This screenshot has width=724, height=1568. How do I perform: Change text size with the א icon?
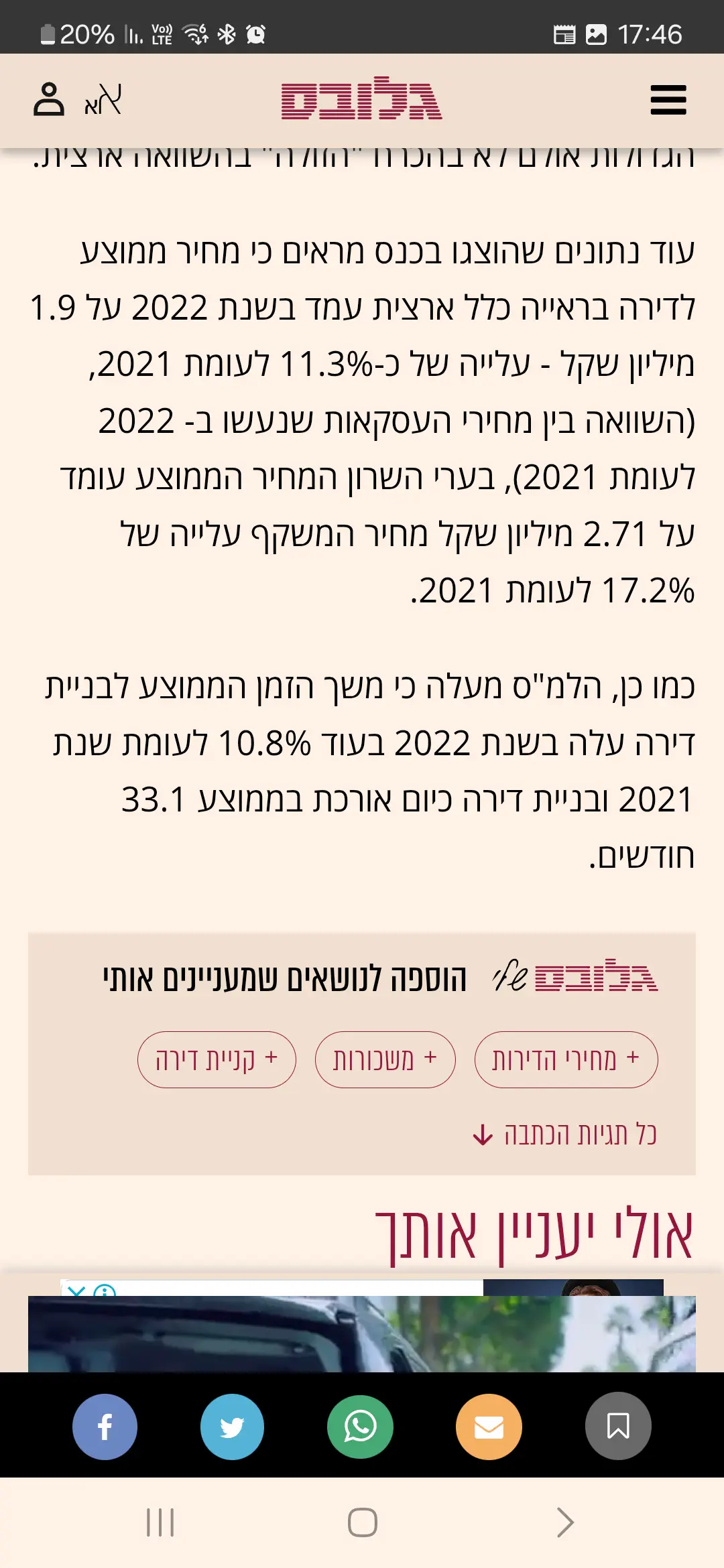point(103,100)
